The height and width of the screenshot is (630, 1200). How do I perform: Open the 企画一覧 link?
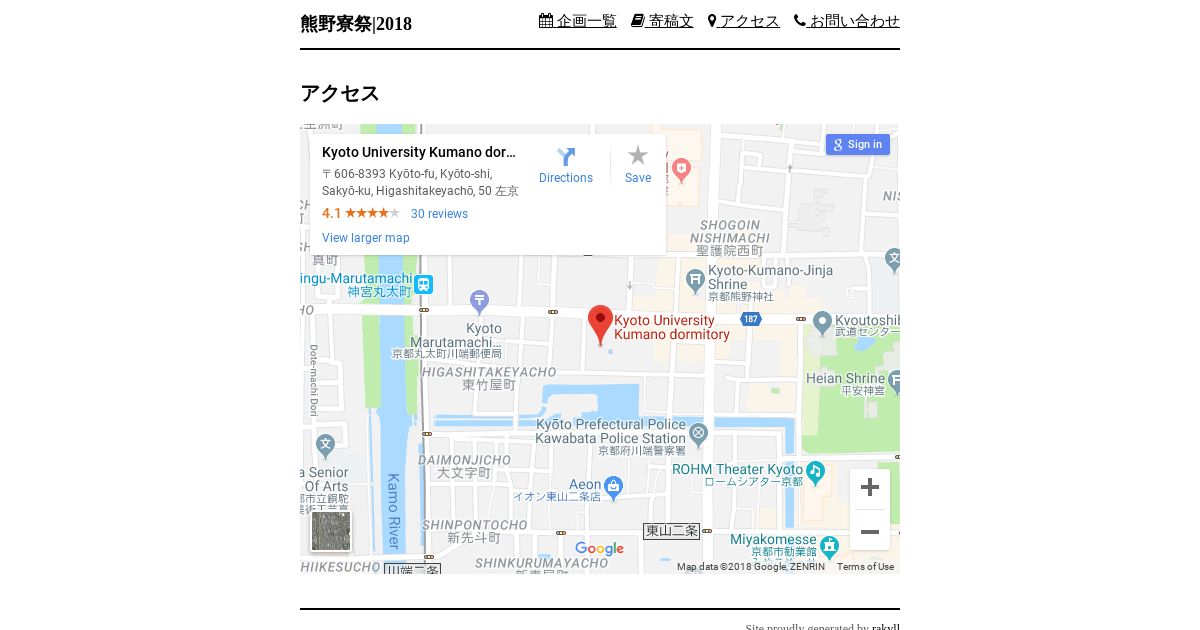pyautogui.click(x=578, y=21)
